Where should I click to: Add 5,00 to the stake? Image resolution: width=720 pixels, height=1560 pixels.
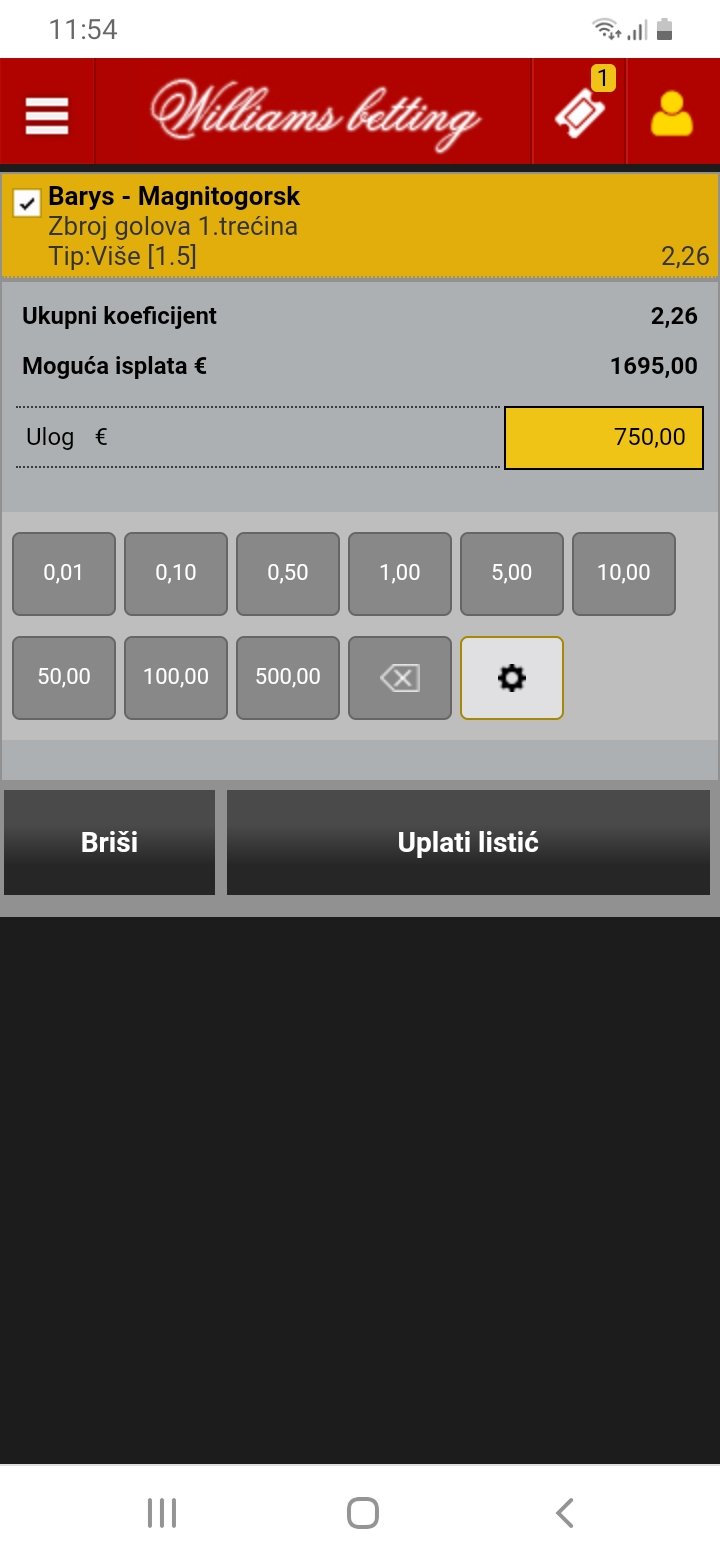[x=512, y=573]
